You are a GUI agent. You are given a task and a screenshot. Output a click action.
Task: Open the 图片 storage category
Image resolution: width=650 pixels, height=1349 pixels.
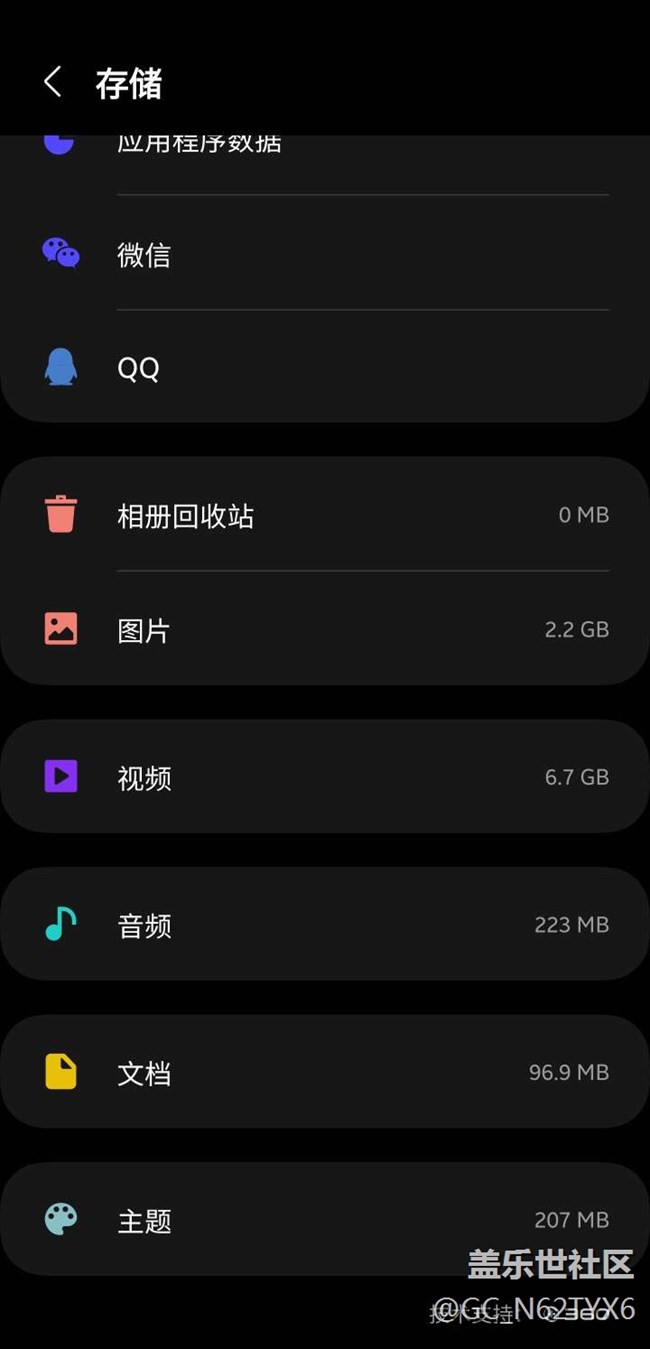click(324, 630)
